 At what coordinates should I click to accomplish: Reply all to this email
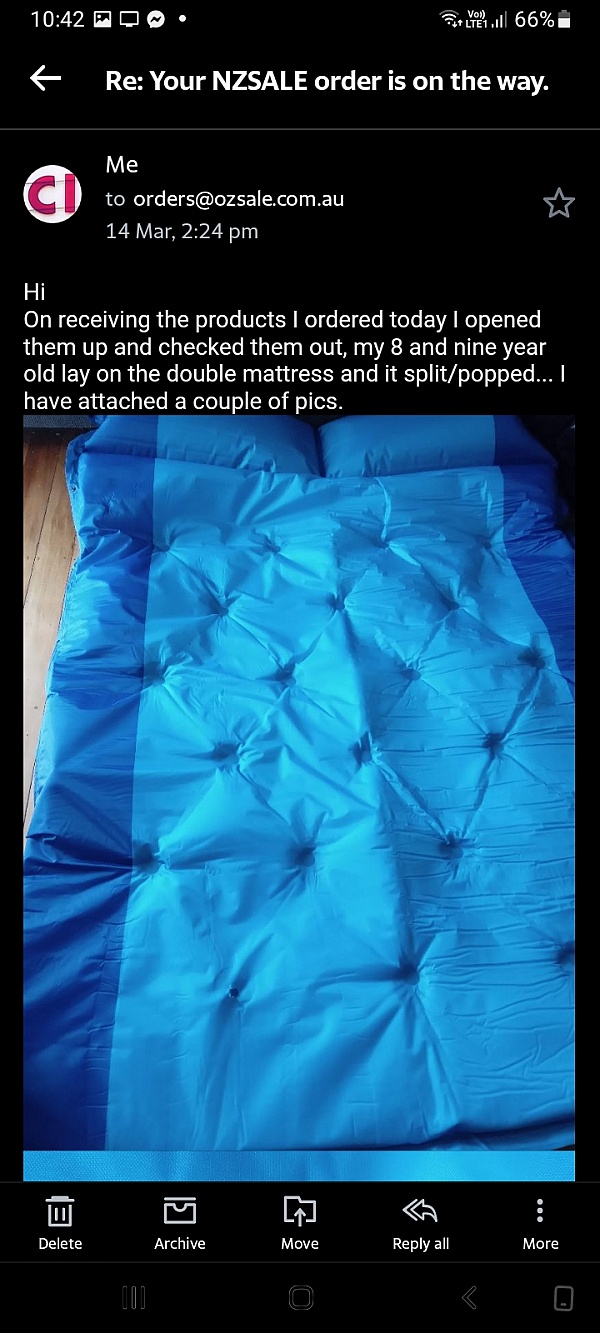tap(420, 1222)
